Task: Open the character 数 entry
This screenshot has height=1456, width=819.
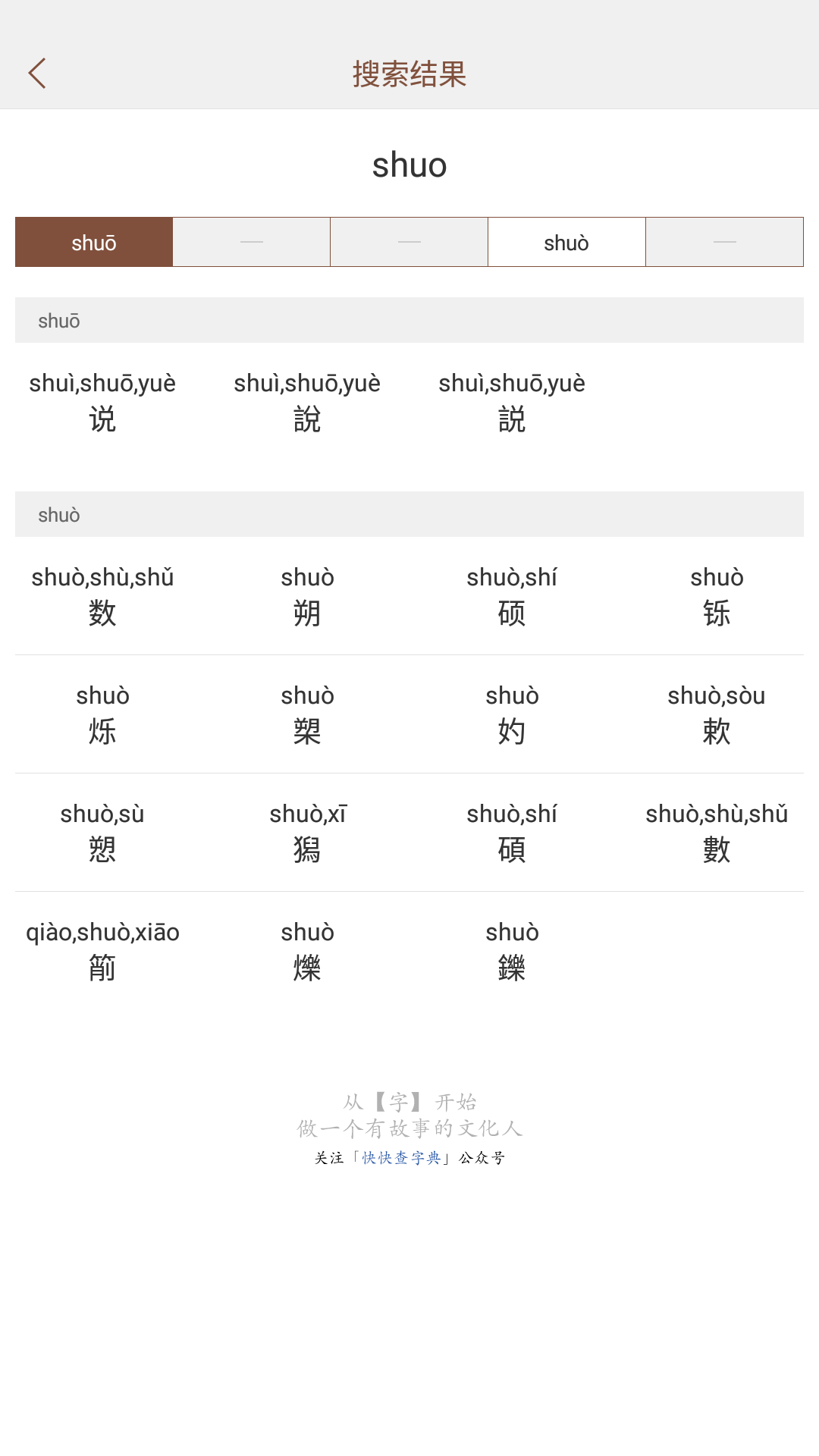Action: (102, 596)
